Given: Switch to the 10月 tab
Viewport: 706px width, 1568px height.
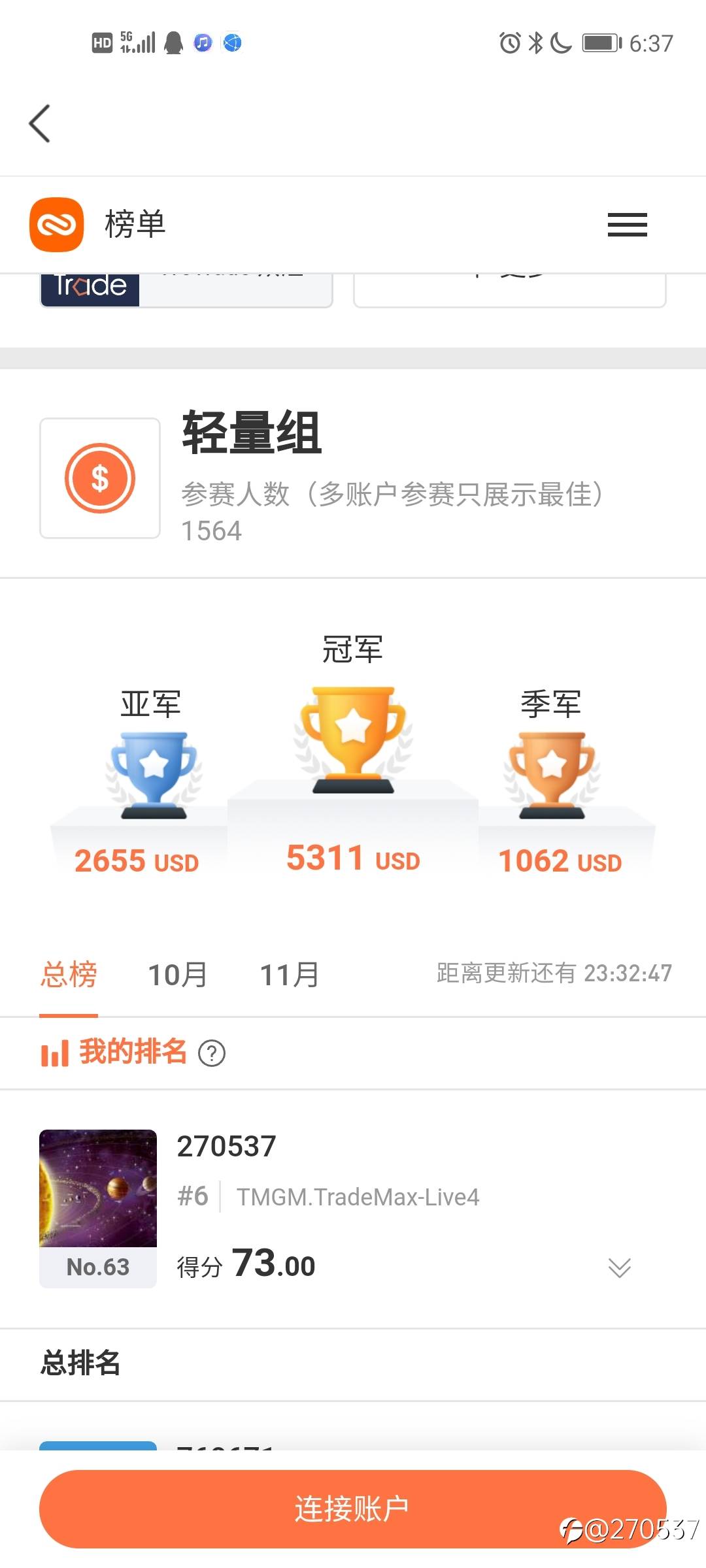Looking at the screenshot, I should [x=177, y=975].
